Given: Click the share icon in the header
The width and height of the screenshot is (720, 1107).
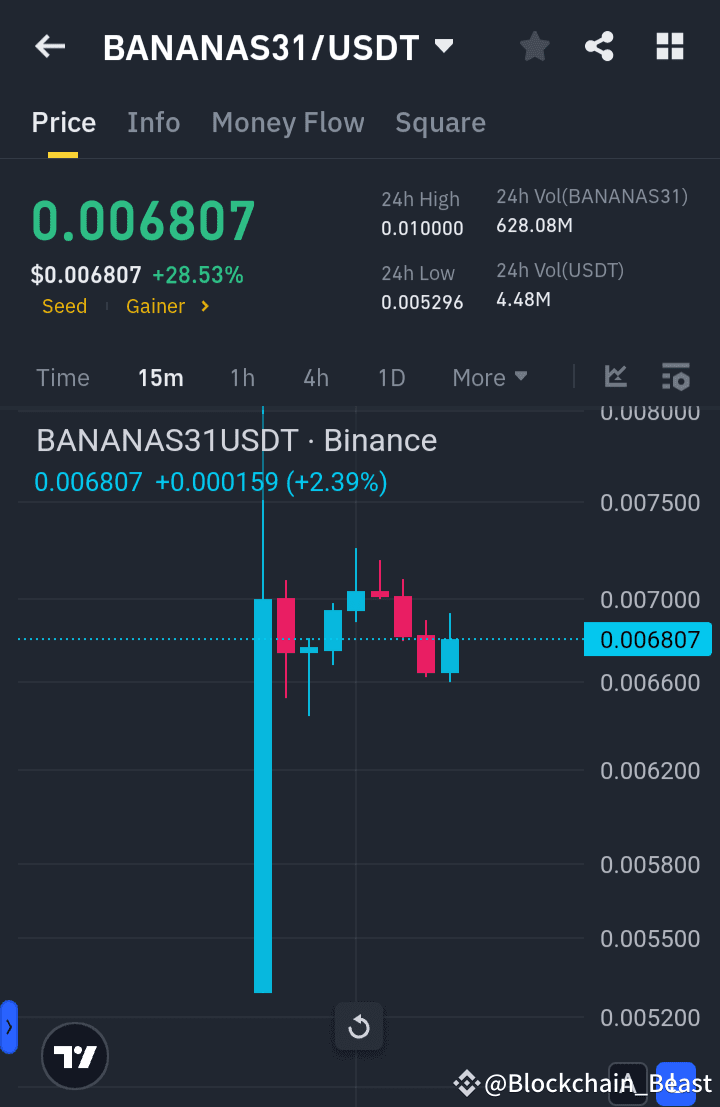Looking at the screenshot, I should click(x=599, y=46).
